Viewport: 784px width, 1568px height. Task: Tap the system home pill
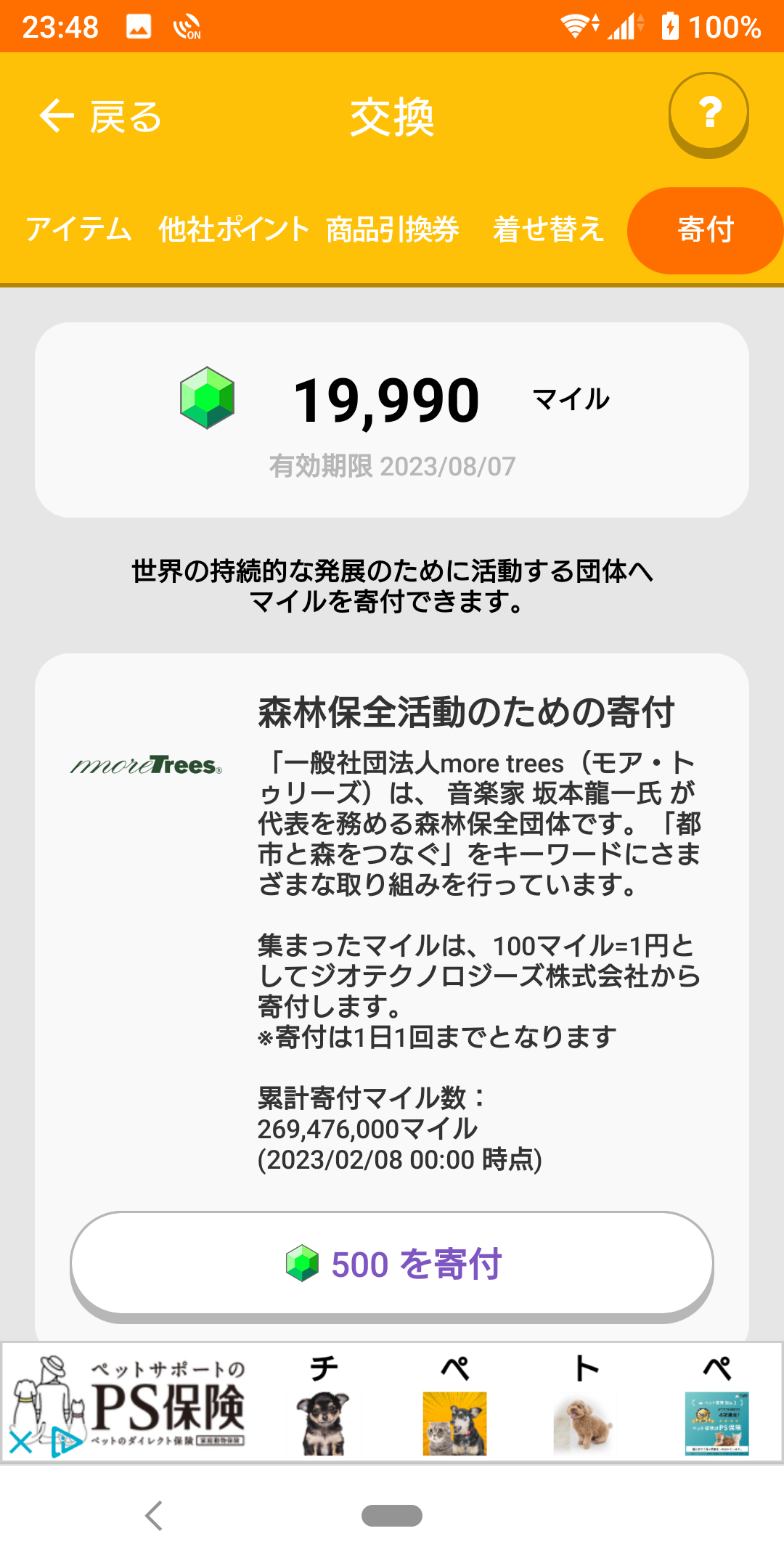click(x=392, y=1516)
